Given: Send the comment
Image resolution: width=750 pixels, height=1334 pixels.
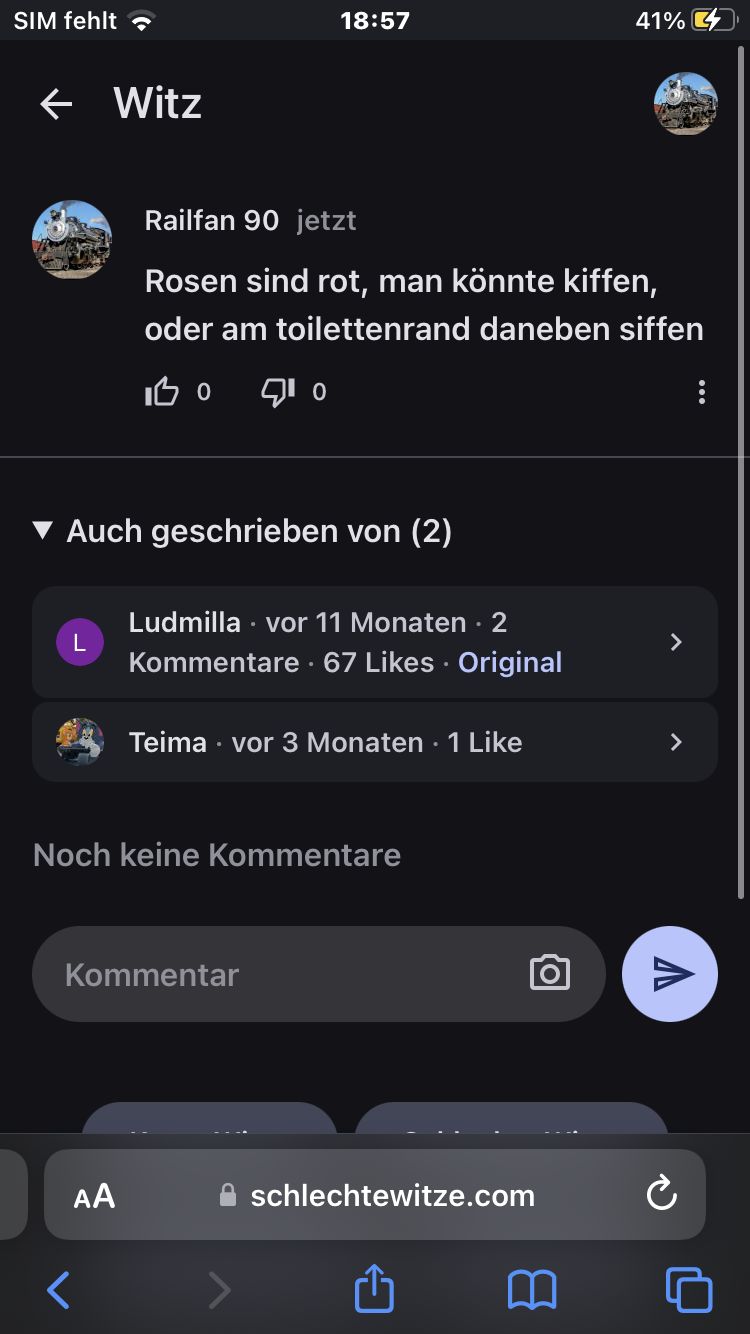Looking at the screenshot, I should [670, 974].
